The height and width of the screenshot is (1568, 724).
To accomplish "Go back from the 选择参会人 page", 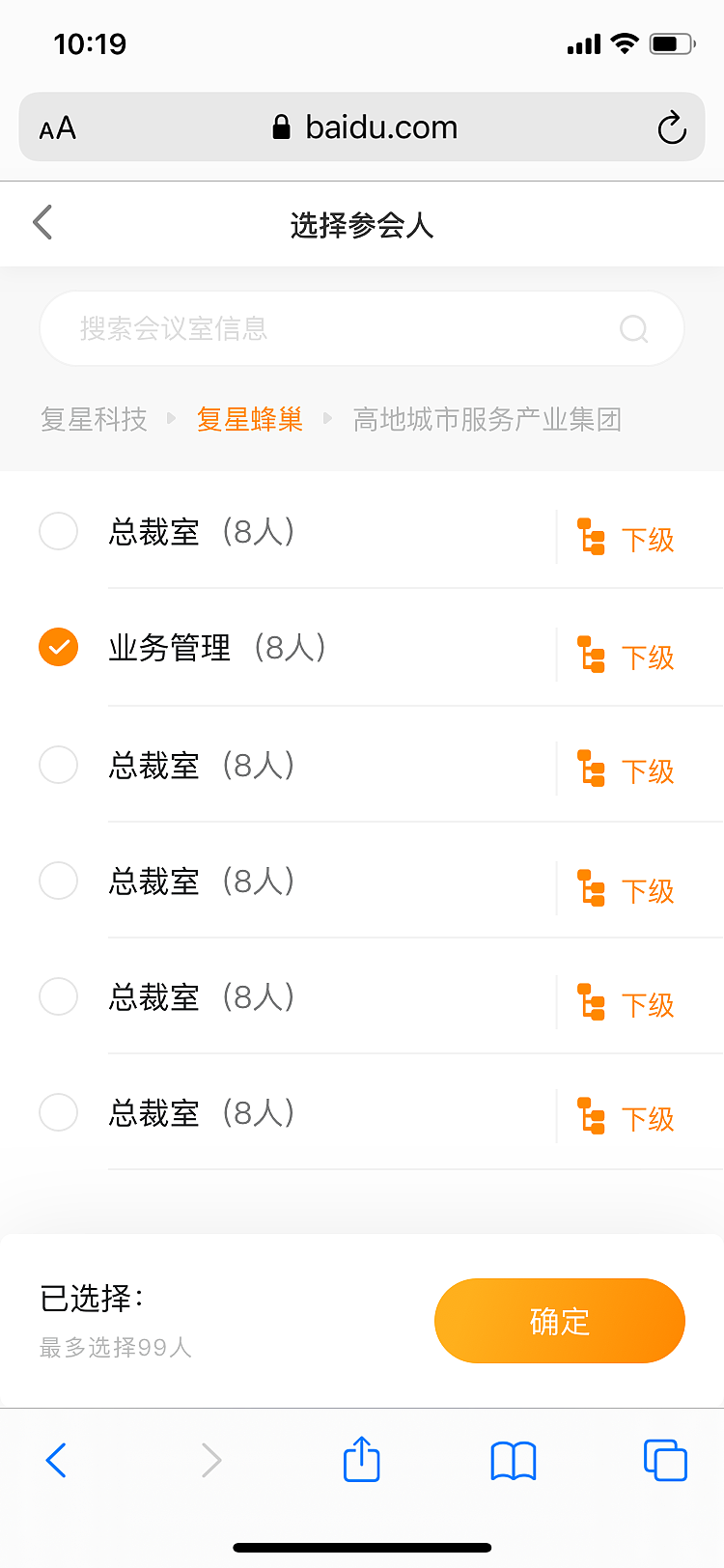I will point(42,223).
